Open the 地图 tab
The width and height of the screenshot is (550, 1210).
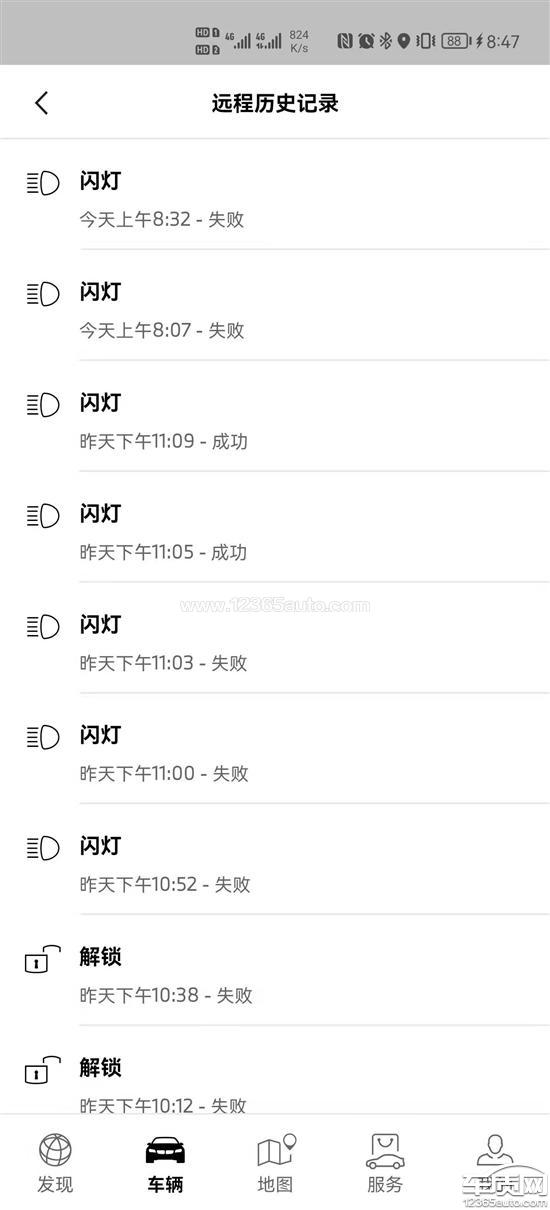click(275, 1164)
